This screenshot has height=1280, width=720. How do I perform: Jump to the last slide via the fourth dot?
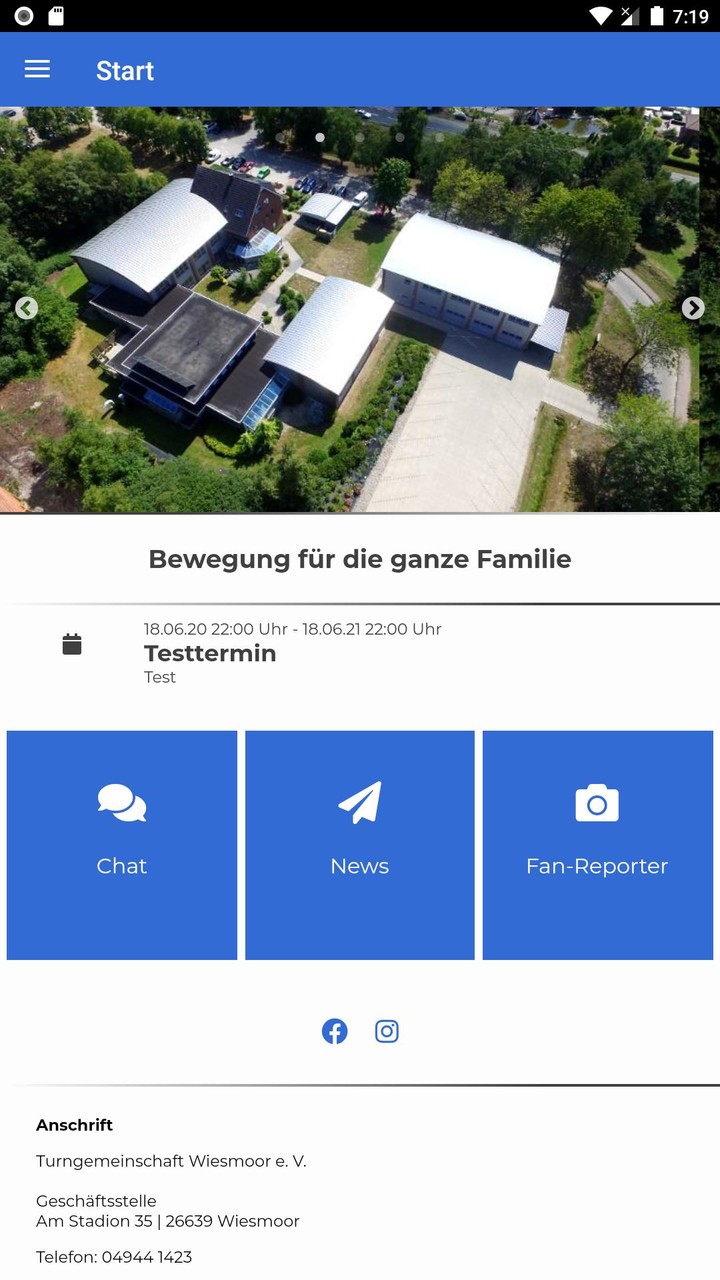click(400, 137)
